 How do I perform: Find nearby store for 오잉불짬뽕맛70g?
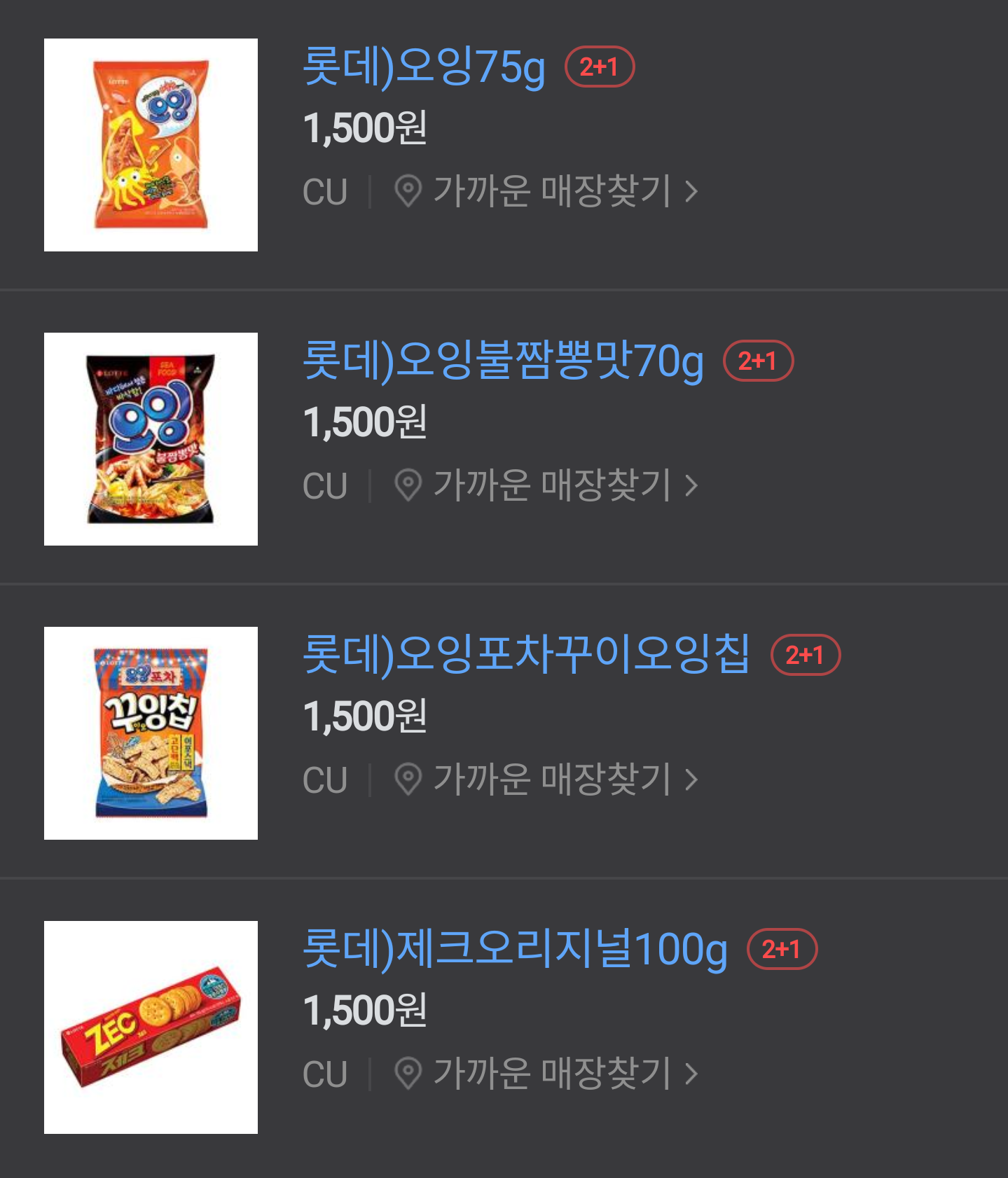pos(546,485)
